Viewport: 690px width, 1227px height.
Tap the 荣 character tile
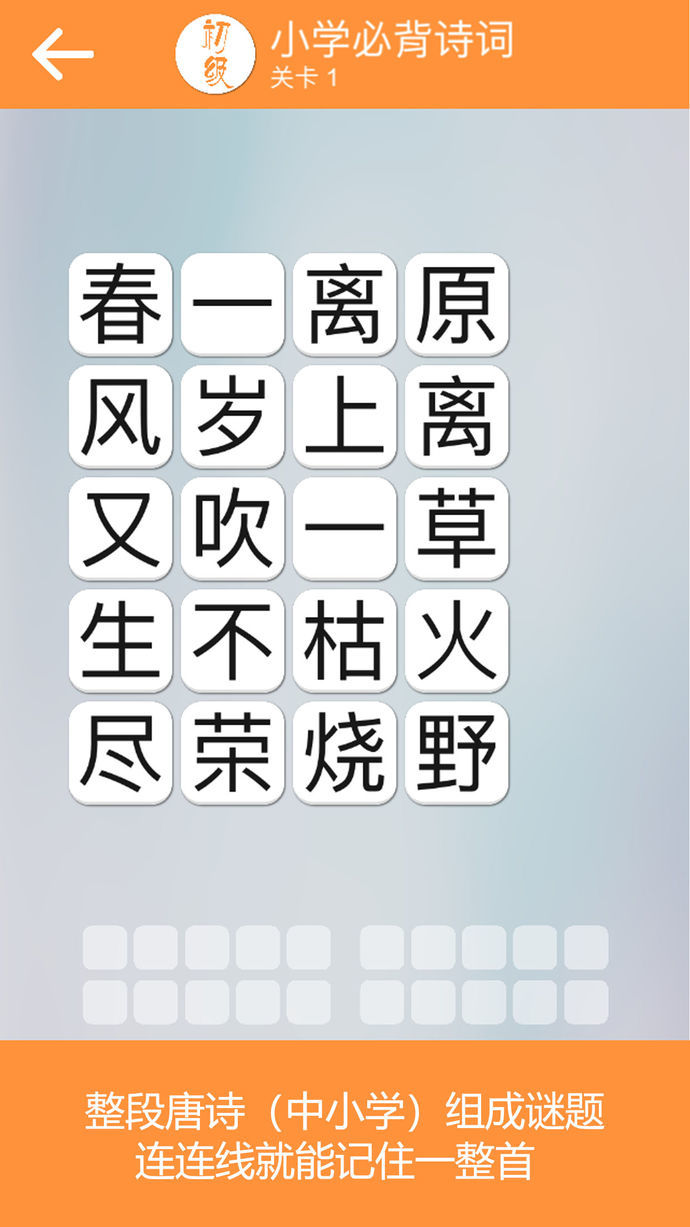(232, 752)
